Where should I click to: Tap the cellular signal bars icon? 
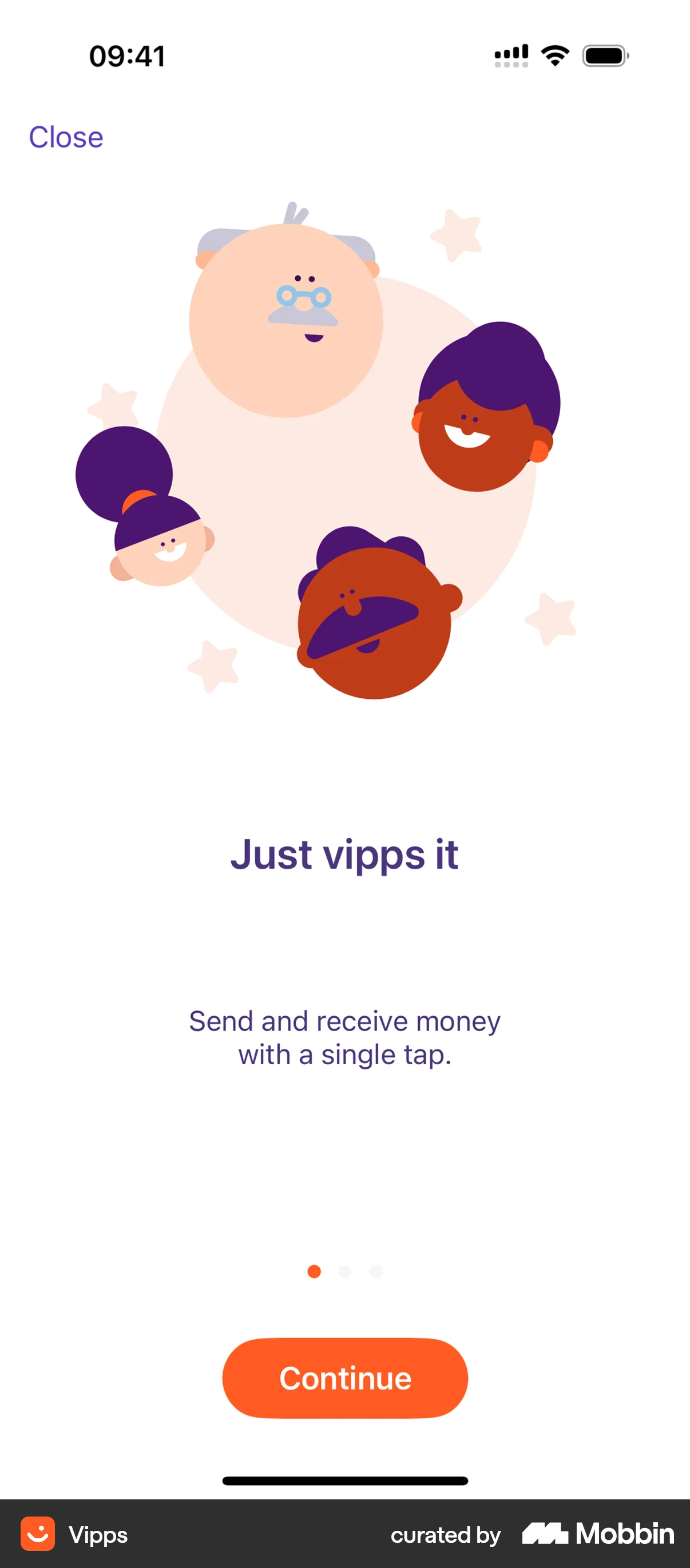point(510,55)
